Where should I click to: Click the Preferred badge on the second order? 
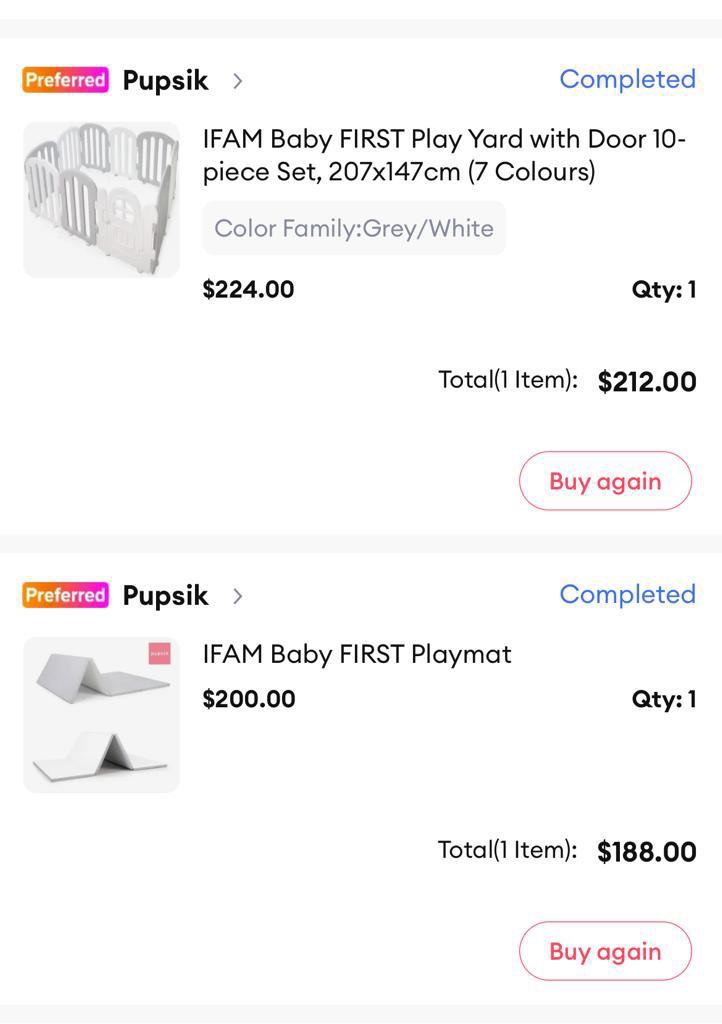click(x=64, y=594)
